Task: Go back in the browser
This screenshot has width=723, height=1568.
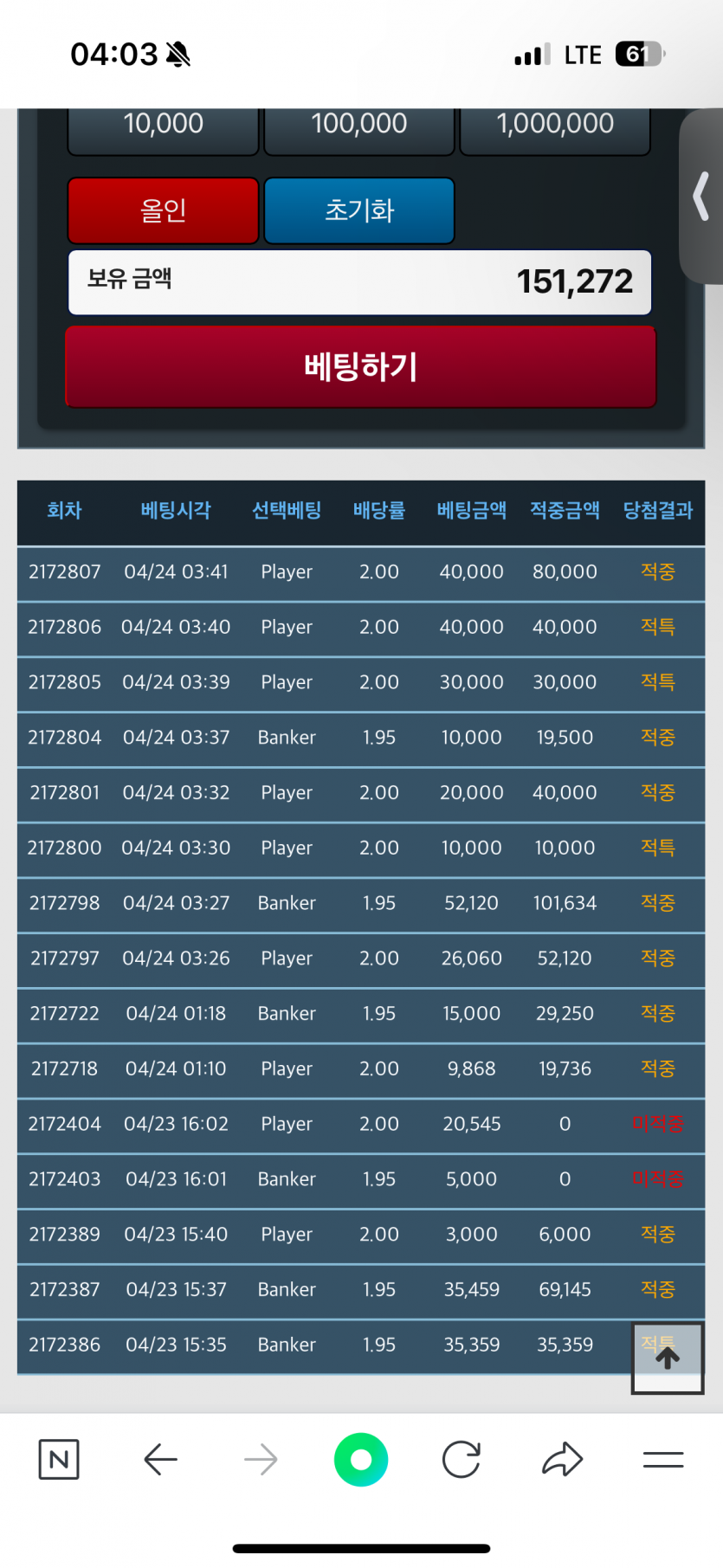Action: (160, 1460)
